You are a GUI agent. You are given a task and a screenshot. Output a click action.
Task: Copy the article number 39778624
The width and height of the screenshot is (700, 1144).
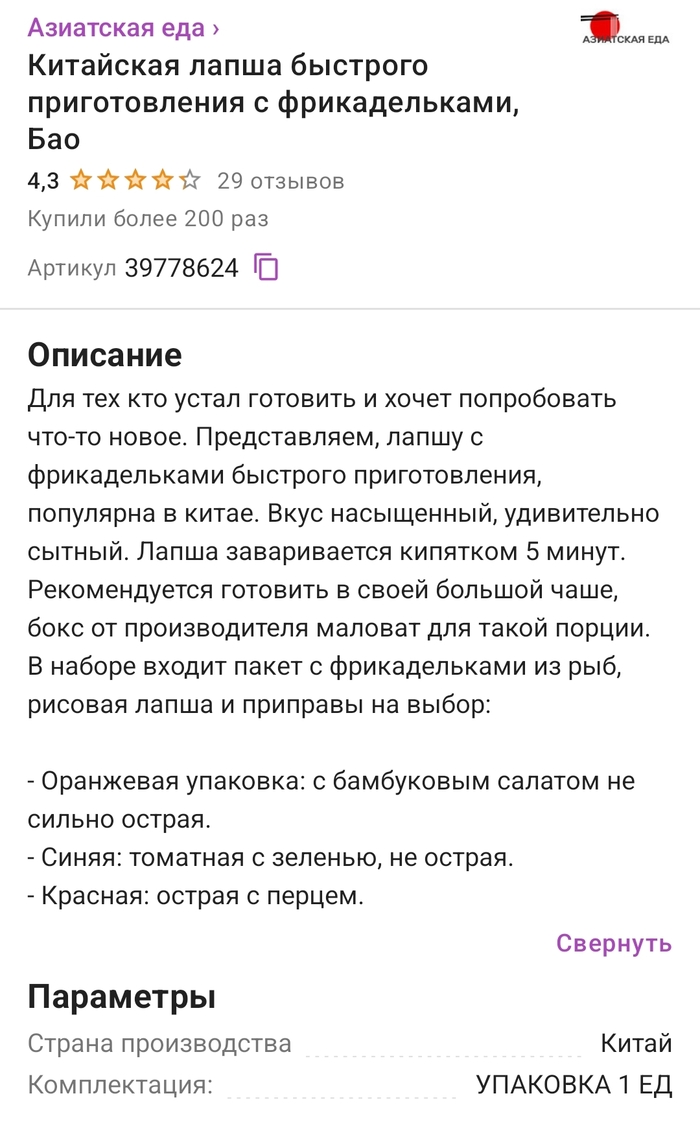(x=266, y=267)
